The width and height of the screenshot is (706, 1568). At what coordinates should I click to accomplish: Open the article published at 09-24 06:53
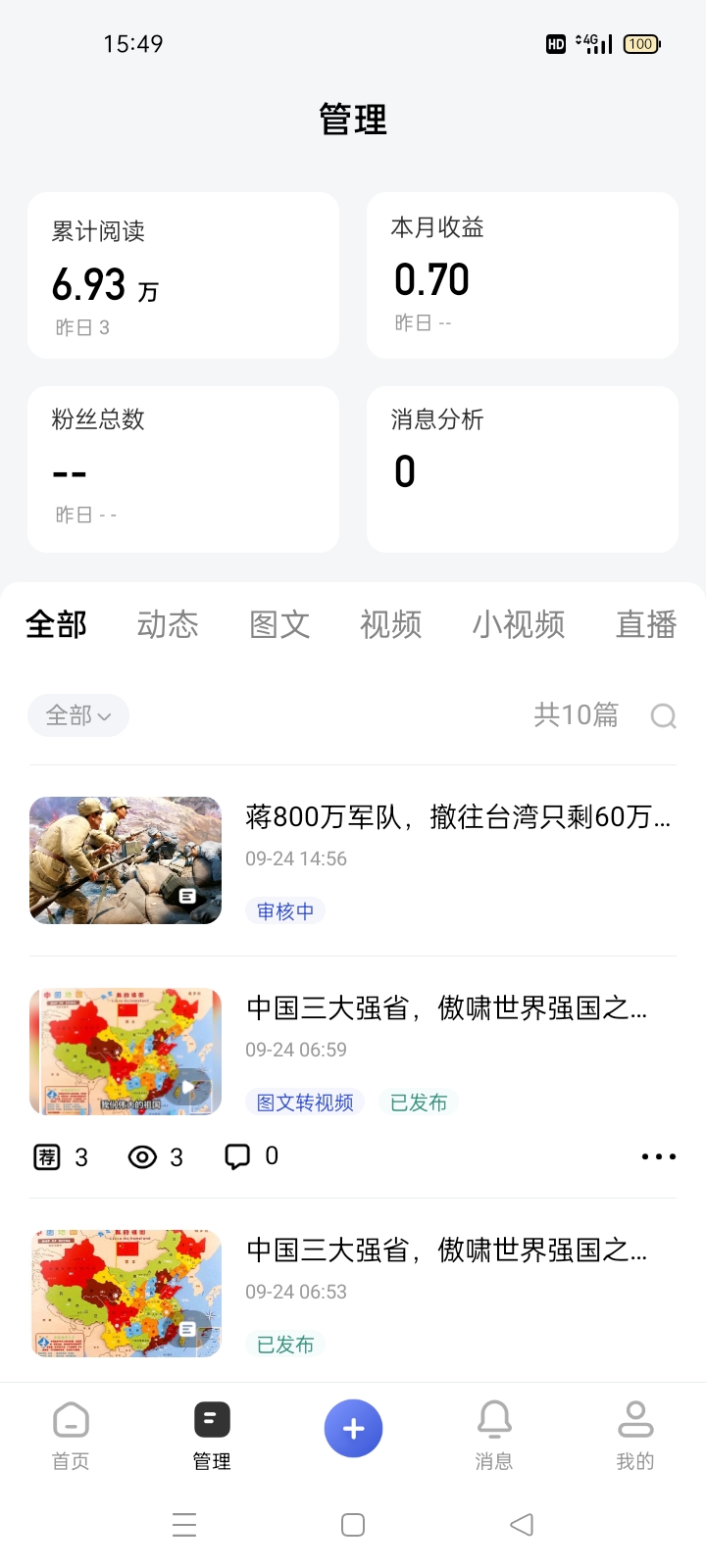click(x=445, y=1250)
